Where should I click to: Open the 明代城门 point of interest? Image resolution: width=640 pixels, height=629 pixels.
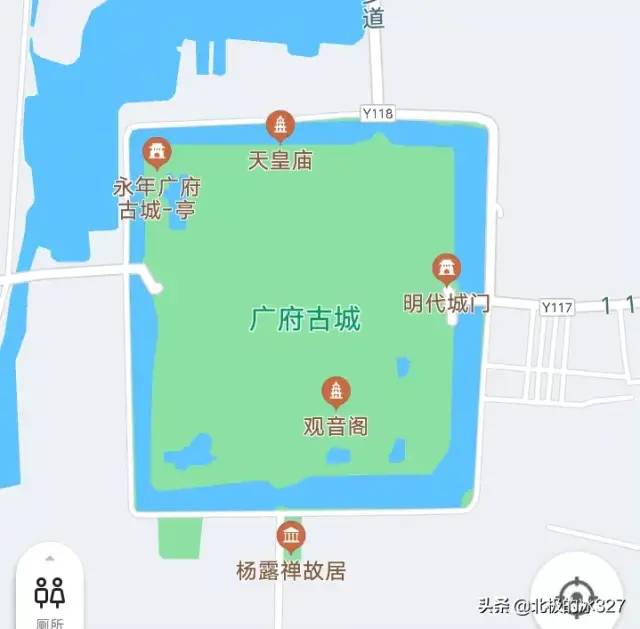pyautogui.click(x=446, y=268)
